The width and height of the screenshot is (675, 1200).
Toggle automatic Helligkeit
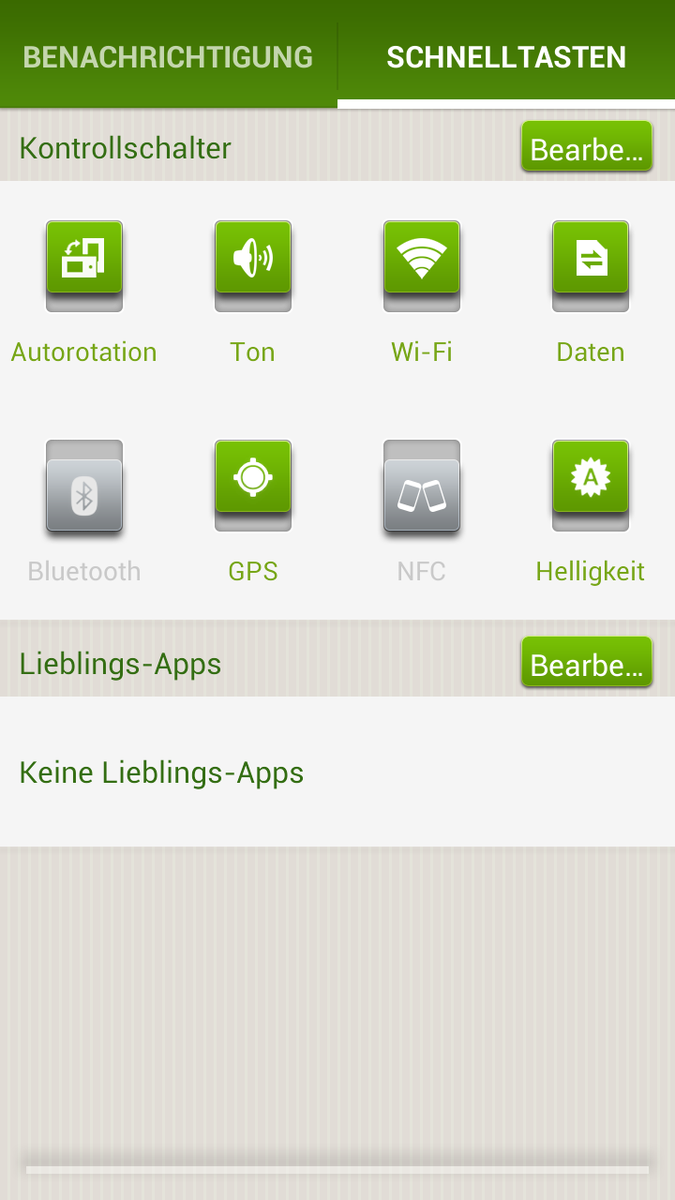click(590, 485)
